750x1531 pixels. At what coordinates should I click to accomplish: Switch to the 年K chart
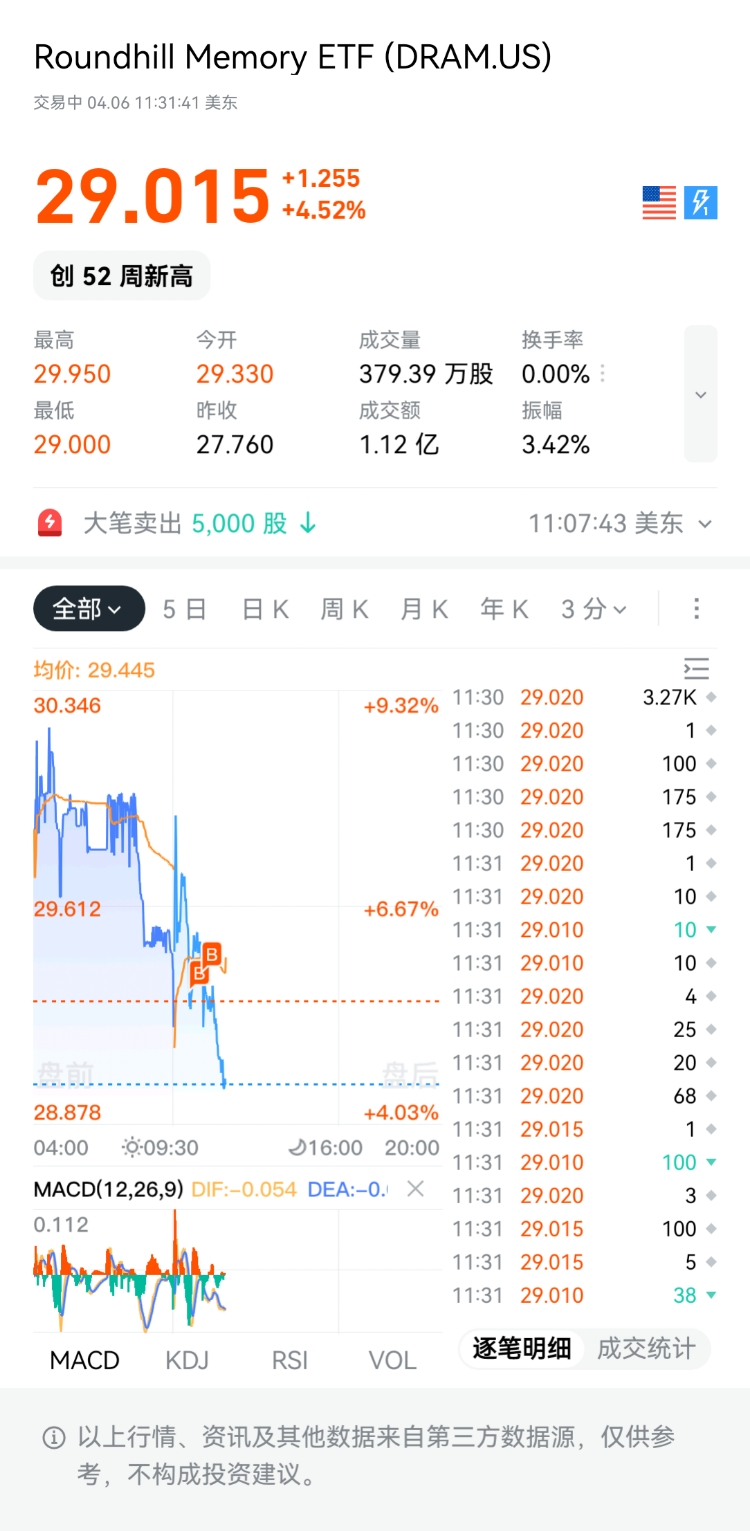pyautogui.click(x=503, y=609)
